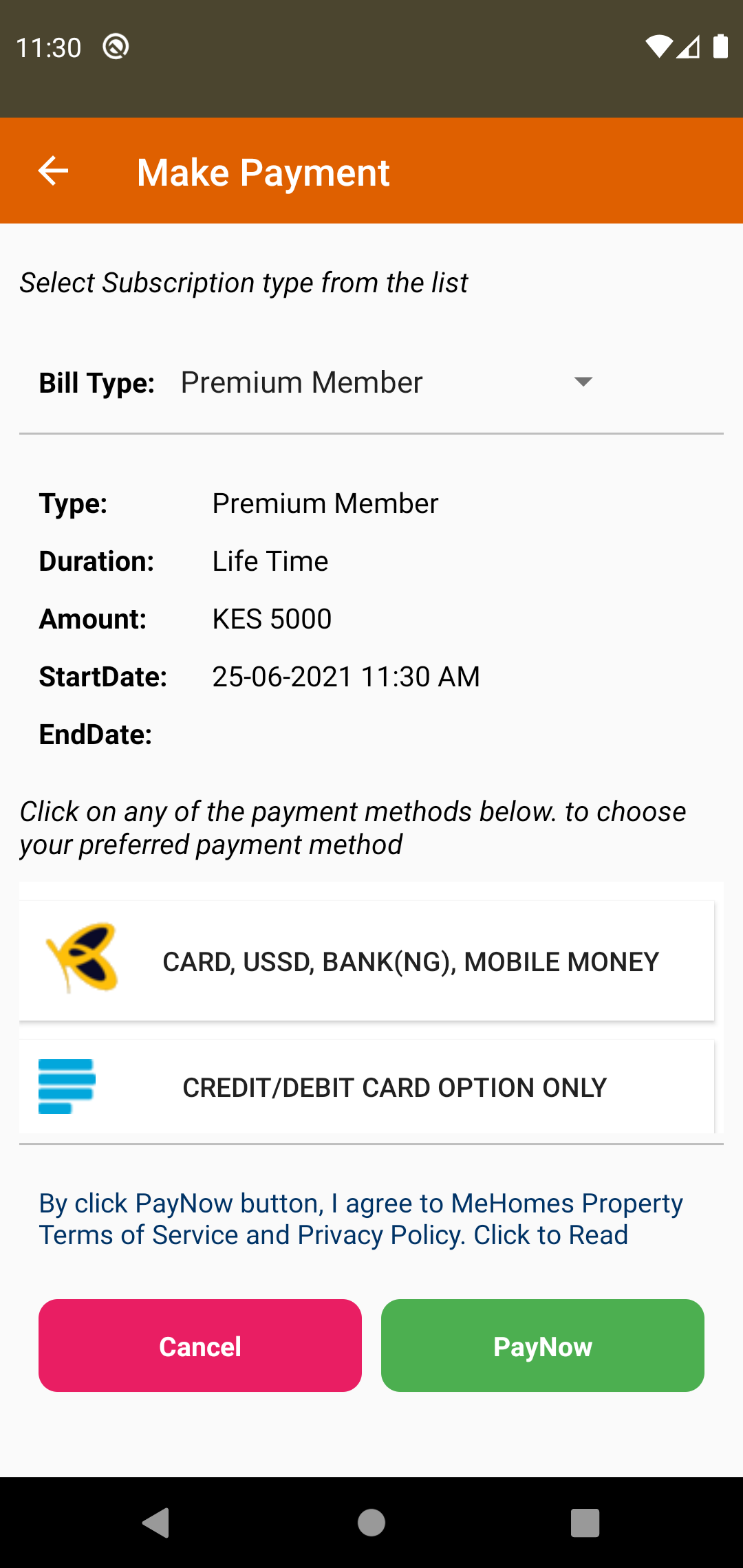The height and width of the screenshot is (1568, 743).
Task: Cancel the payment
Action: pyautogui.click(x=200, y=1346)
